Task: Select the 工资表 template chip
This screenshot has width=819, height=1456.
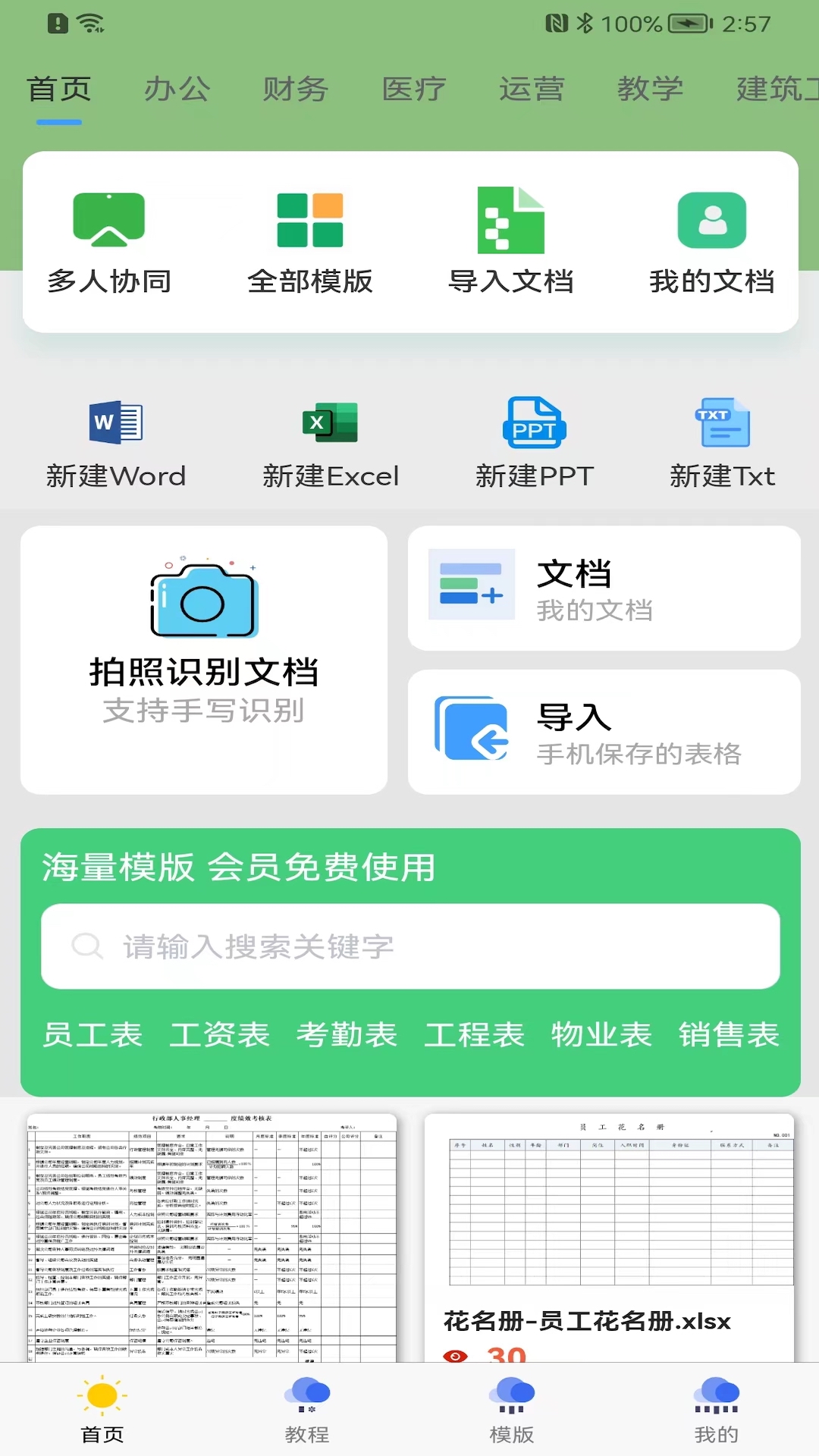Action: (x=220, y=1034)
